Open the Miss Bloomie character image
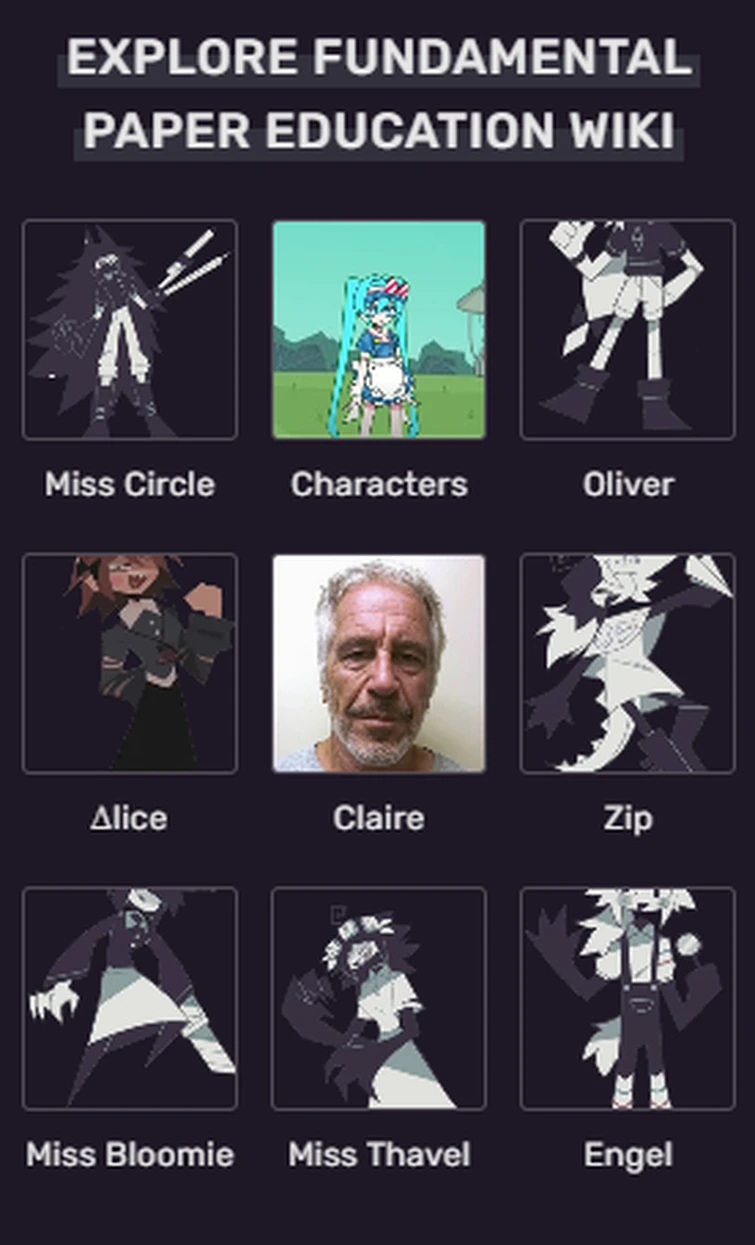This screenshot has width=755, height=1245. pos(128,997)
